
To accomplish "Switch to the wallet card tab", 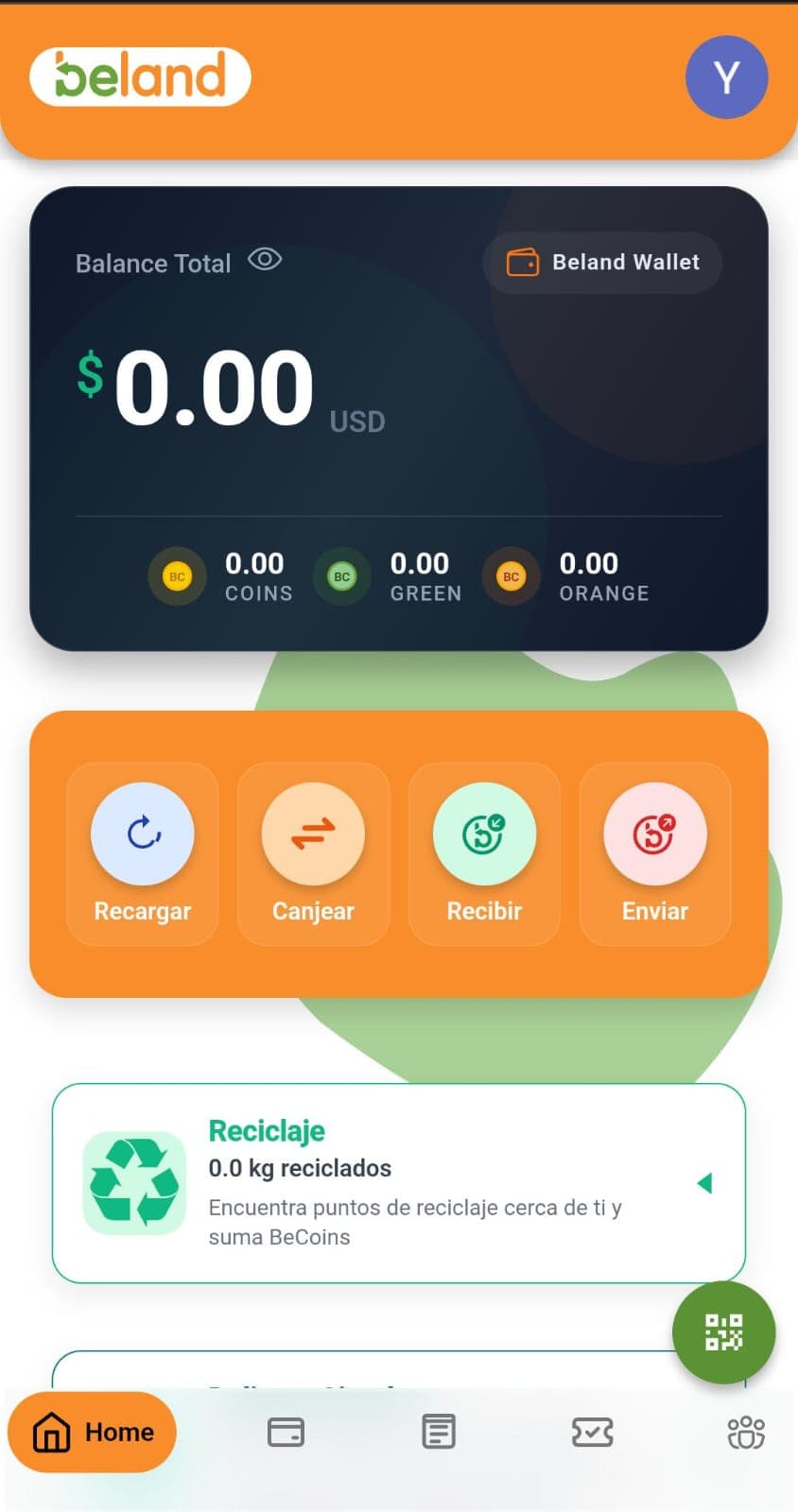I will 286,1433.
